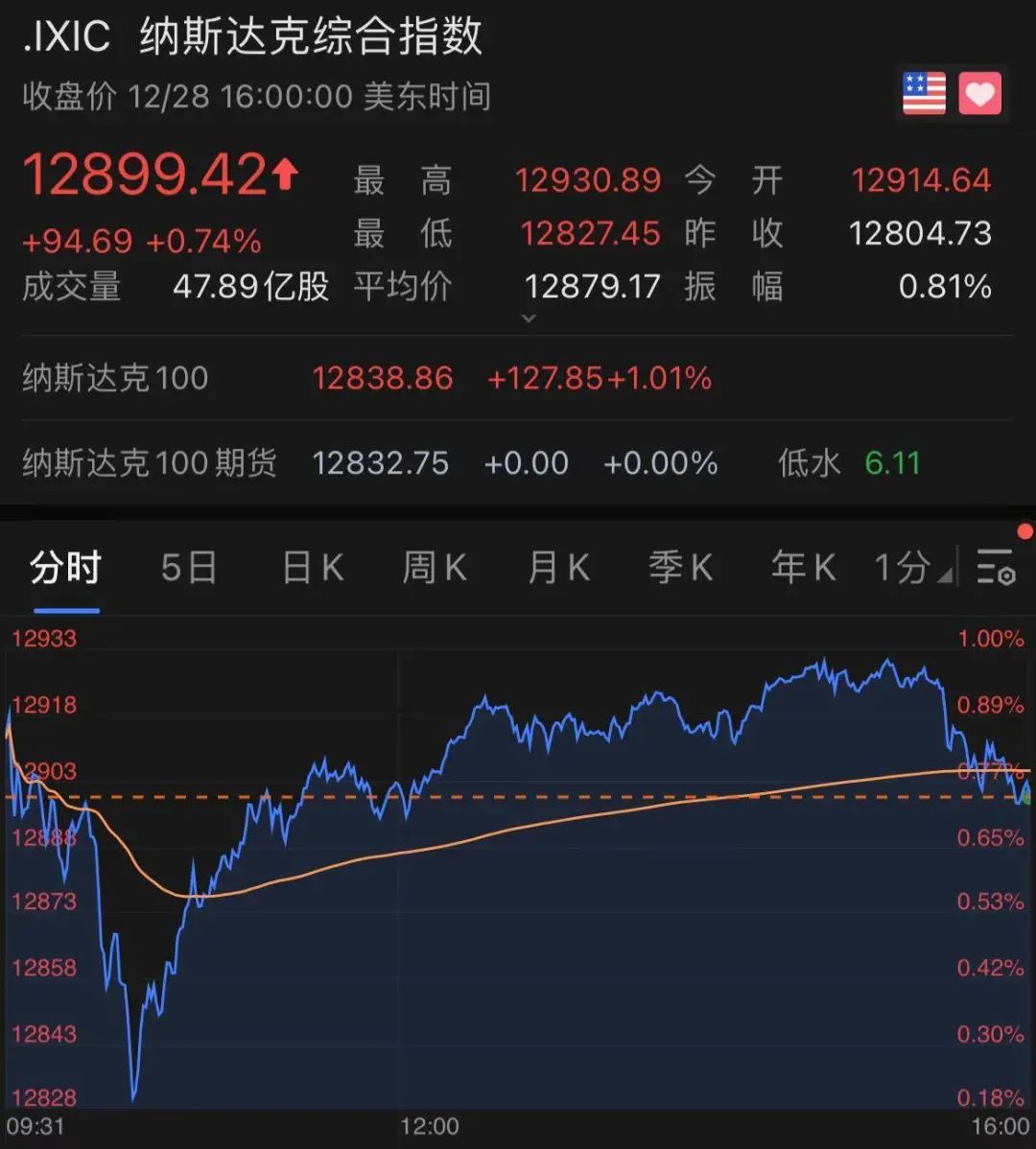Switch to the 5日 chart tab

[x=189, y=568]
